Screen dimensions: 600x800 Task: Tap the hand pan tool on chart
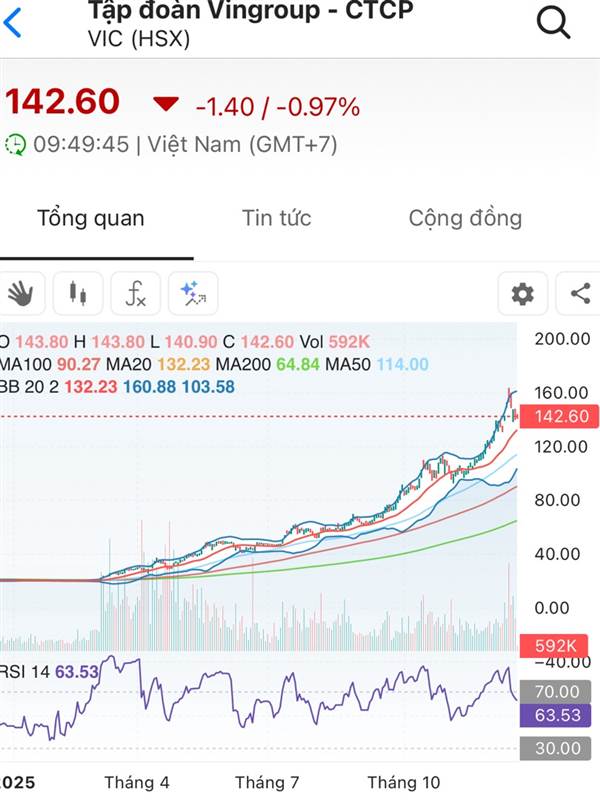[x=21, y=294]
